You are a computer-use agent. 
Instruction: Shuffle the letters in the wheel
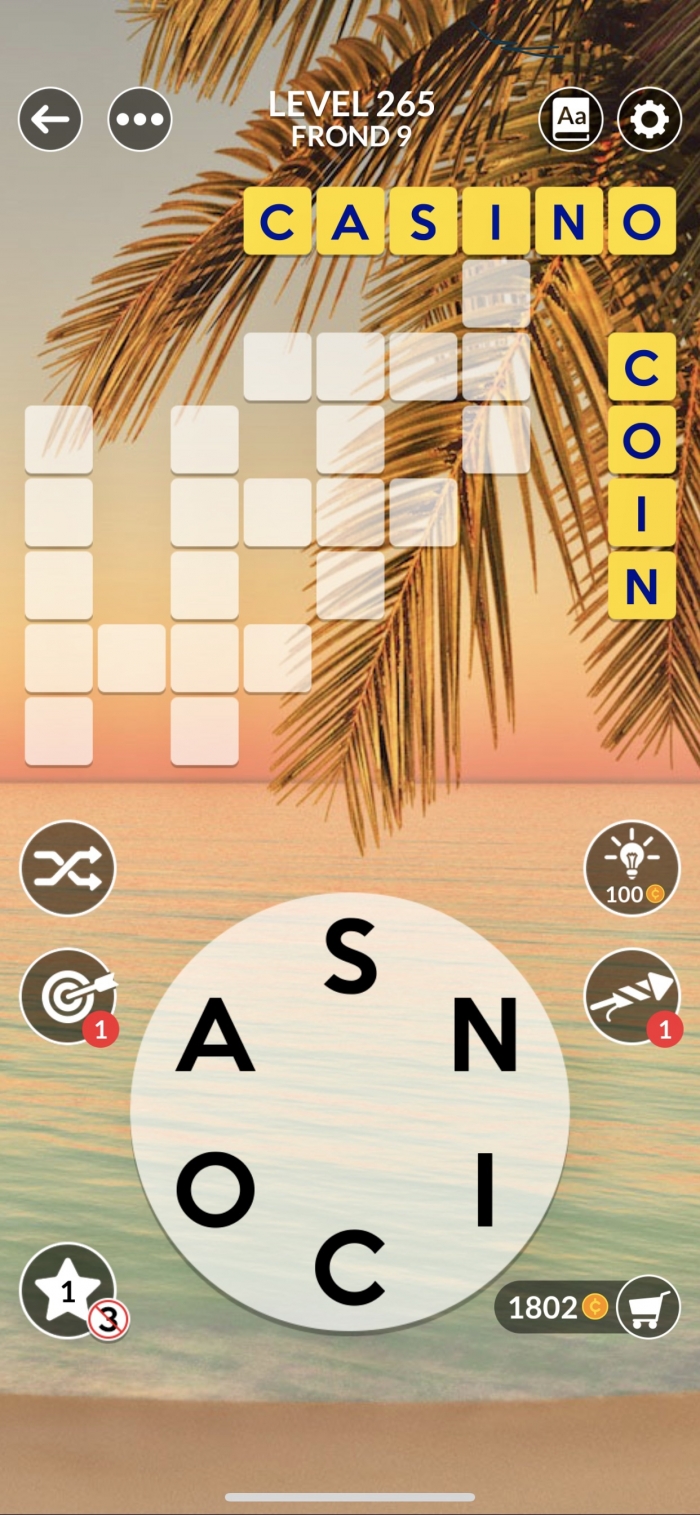coord(68,868)
